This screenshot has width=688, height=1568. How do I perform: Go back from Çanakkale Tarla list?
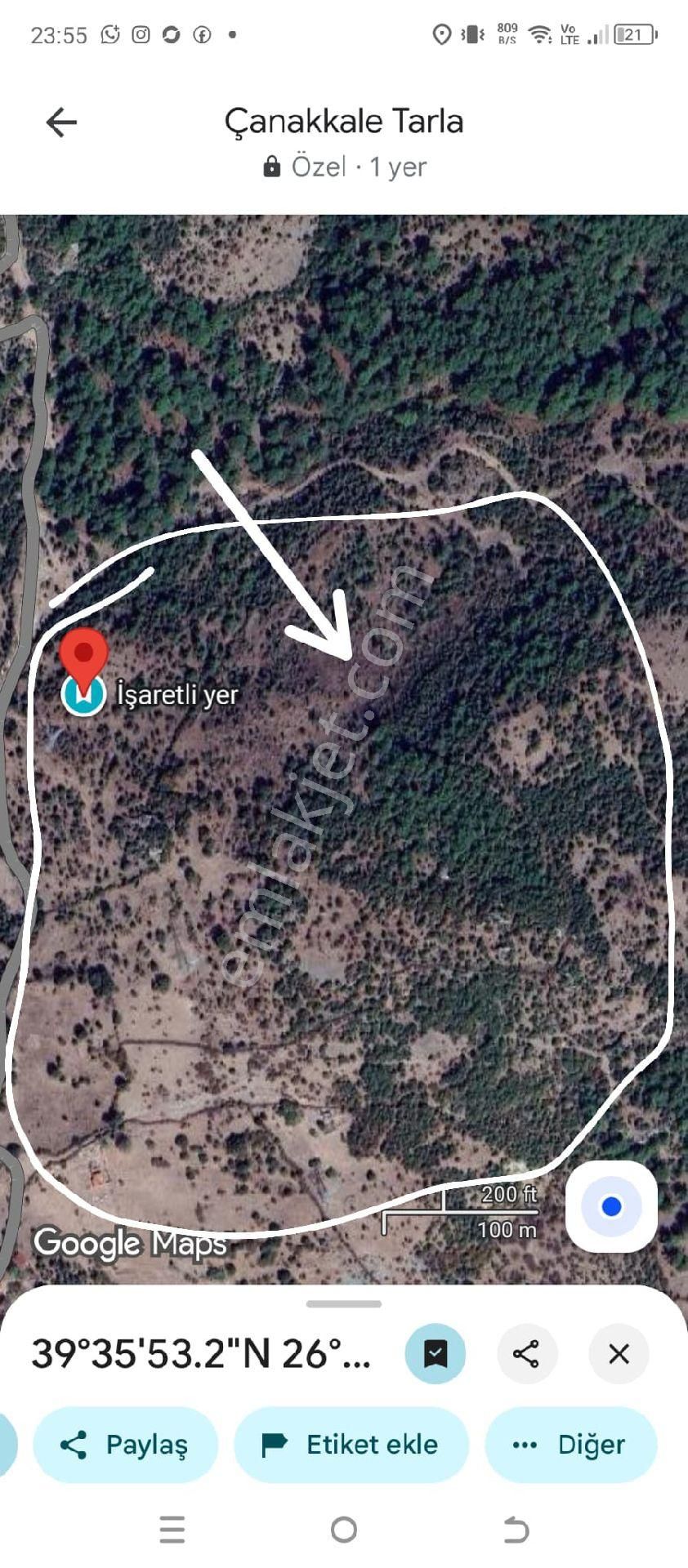point(61,122)
